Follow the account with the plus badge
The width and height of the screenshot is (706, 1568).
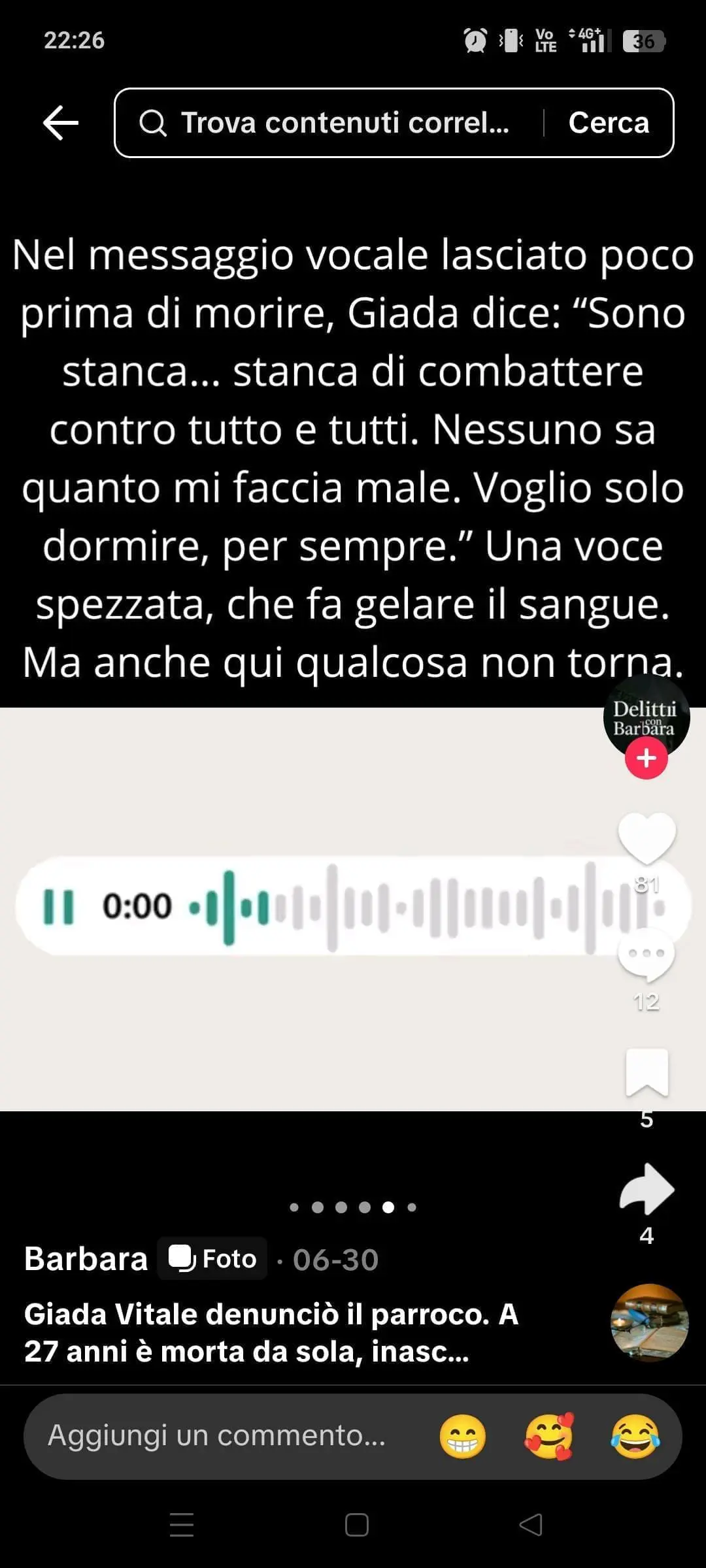[646, 759]
